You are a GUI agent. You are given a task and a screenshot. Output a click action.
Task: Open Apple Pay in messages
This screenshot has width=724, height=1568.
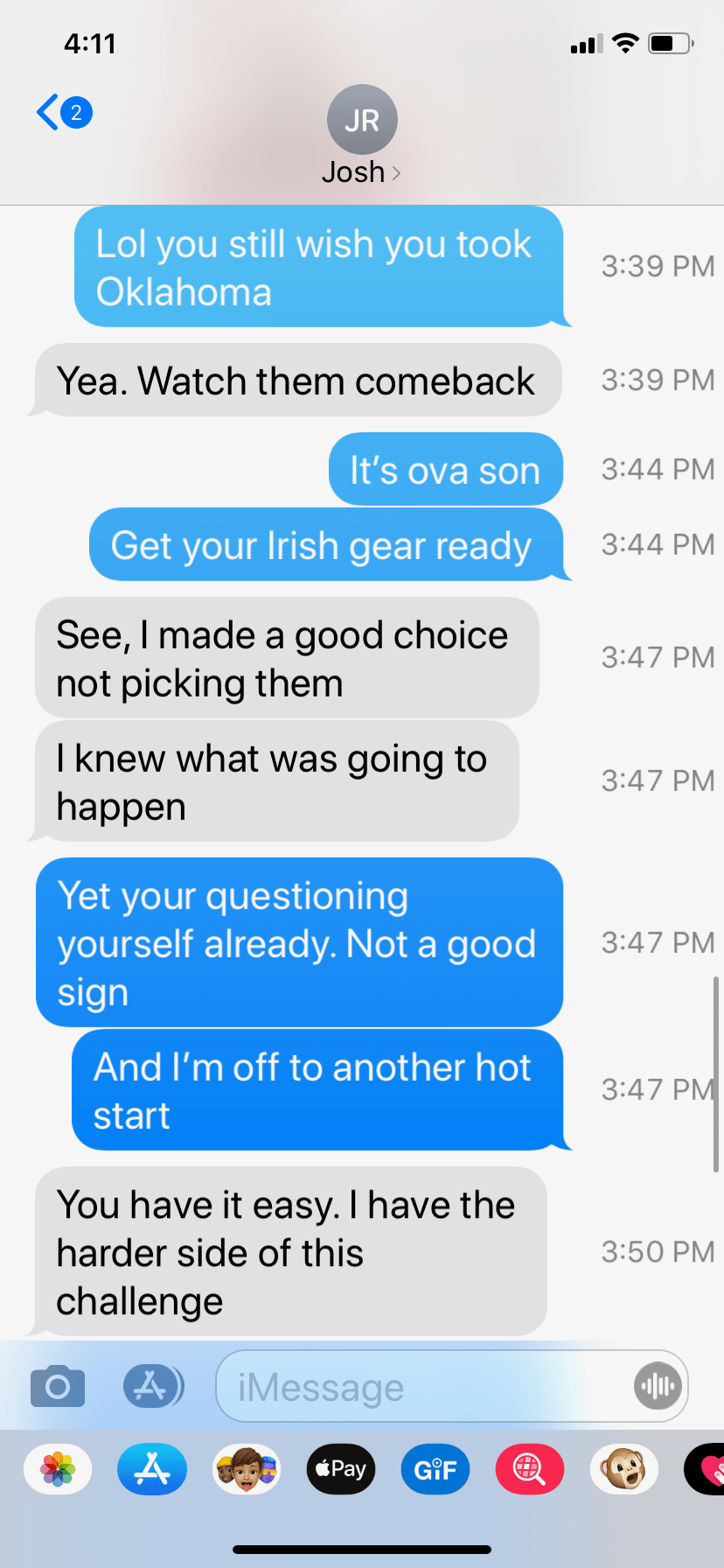pos(341,1469)
